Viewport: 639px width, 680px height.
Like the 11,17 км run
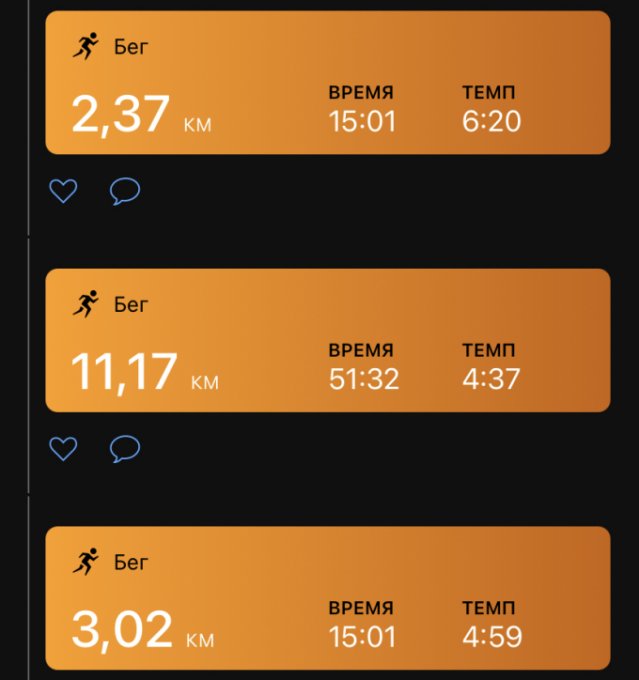[63, 448]
